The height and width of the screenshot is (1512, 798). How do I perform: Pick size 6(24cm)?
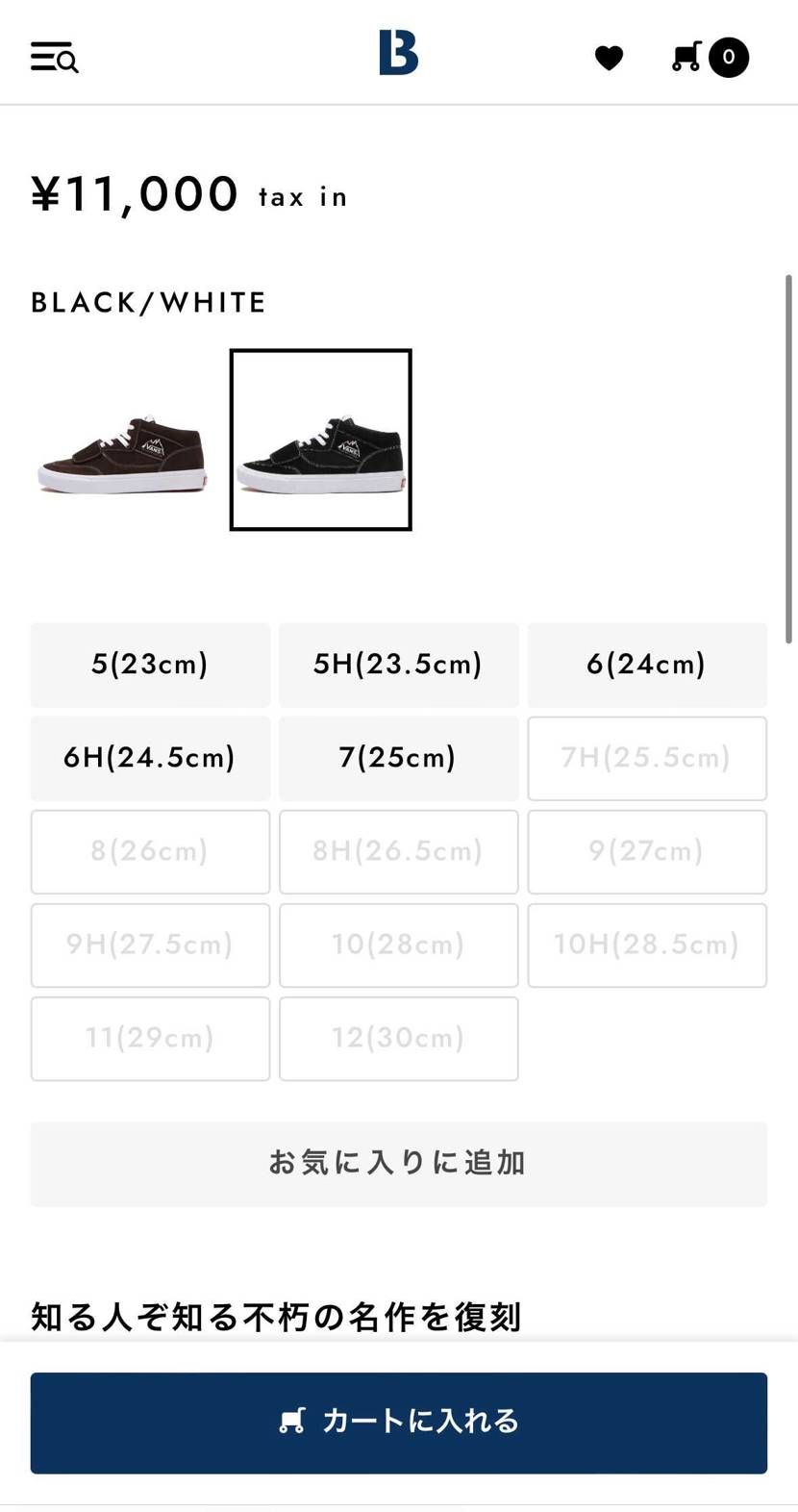coord(646,665)
